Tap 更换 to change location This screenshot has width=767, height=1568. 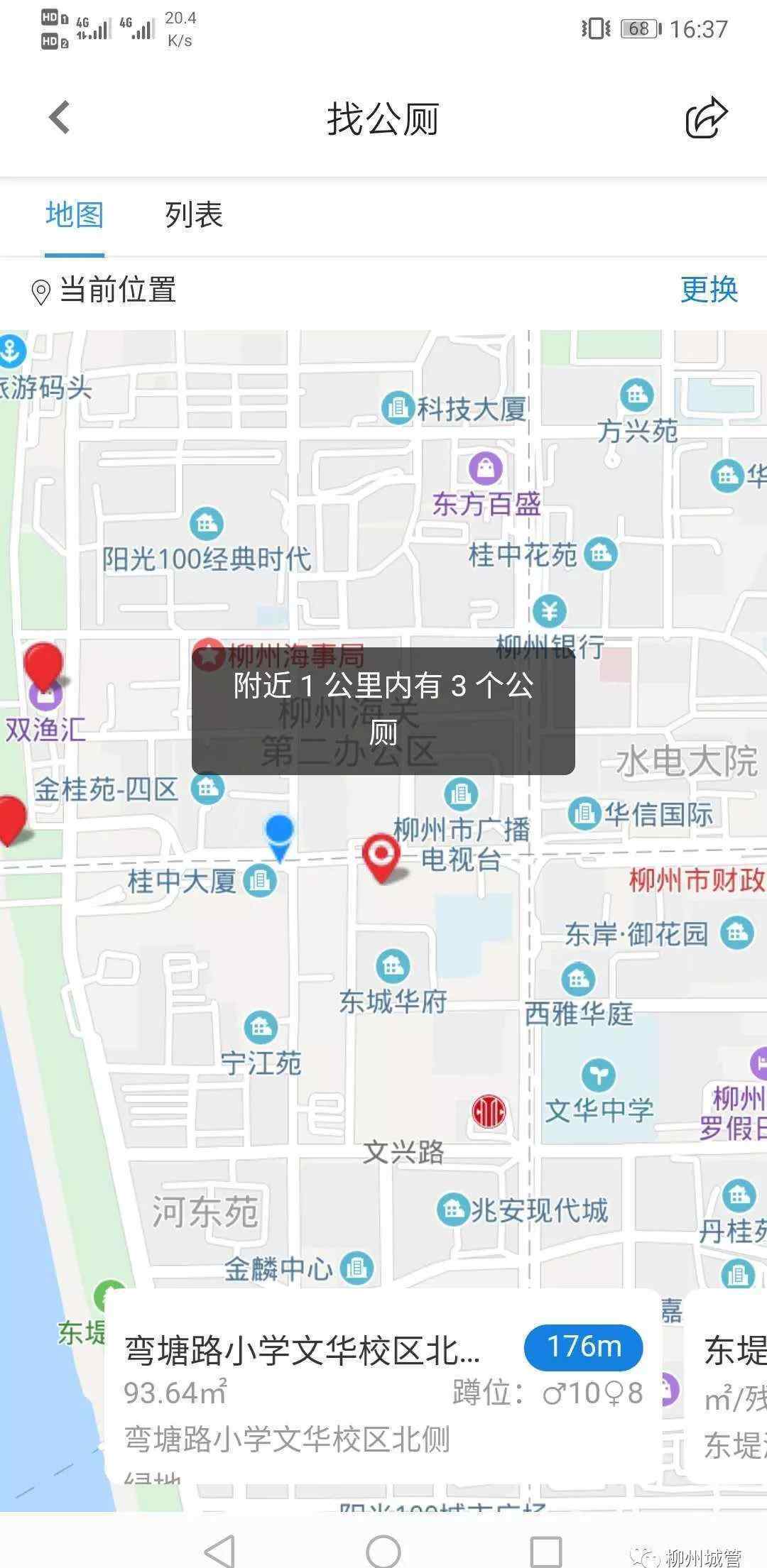click(x=709, y=290)
